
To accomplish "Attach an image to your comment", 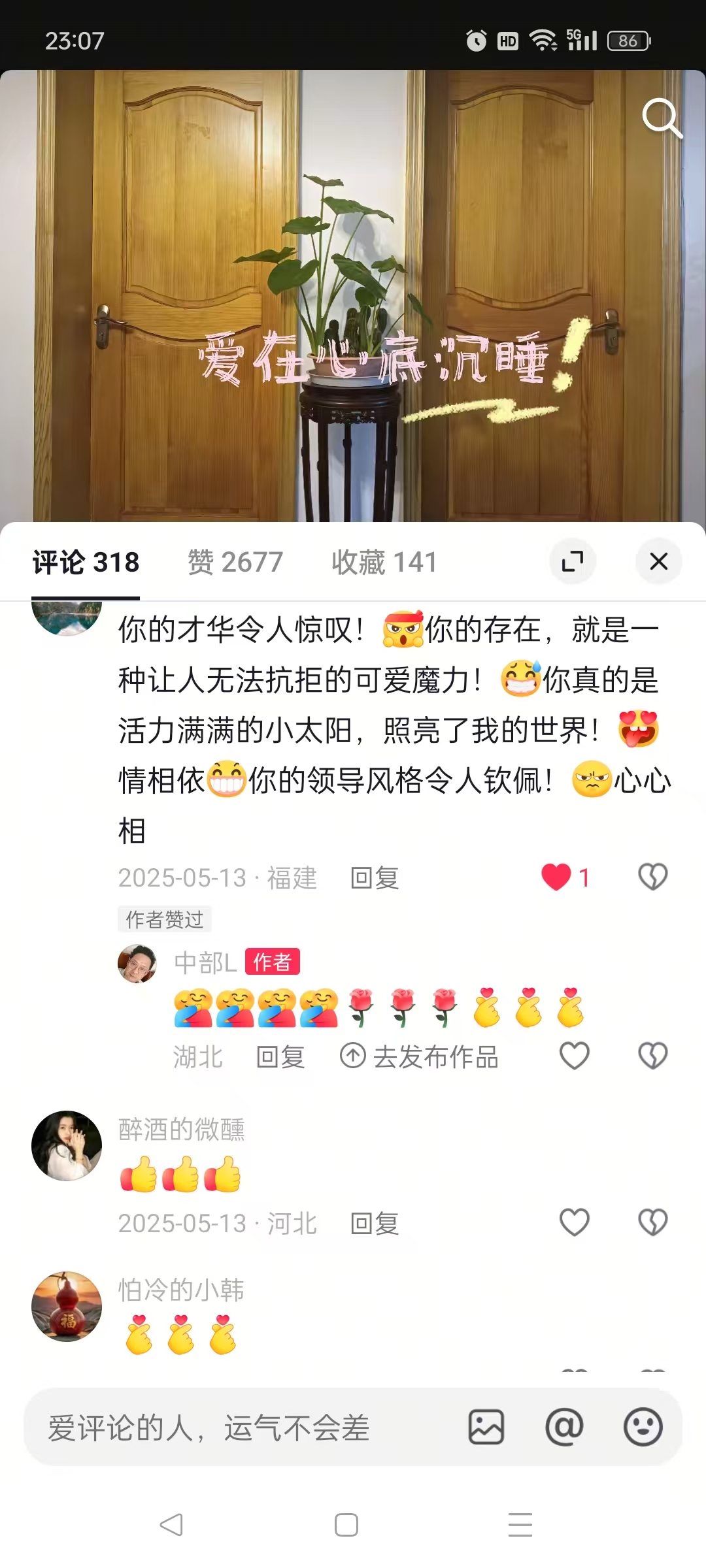I will [x=486, y=1427].
